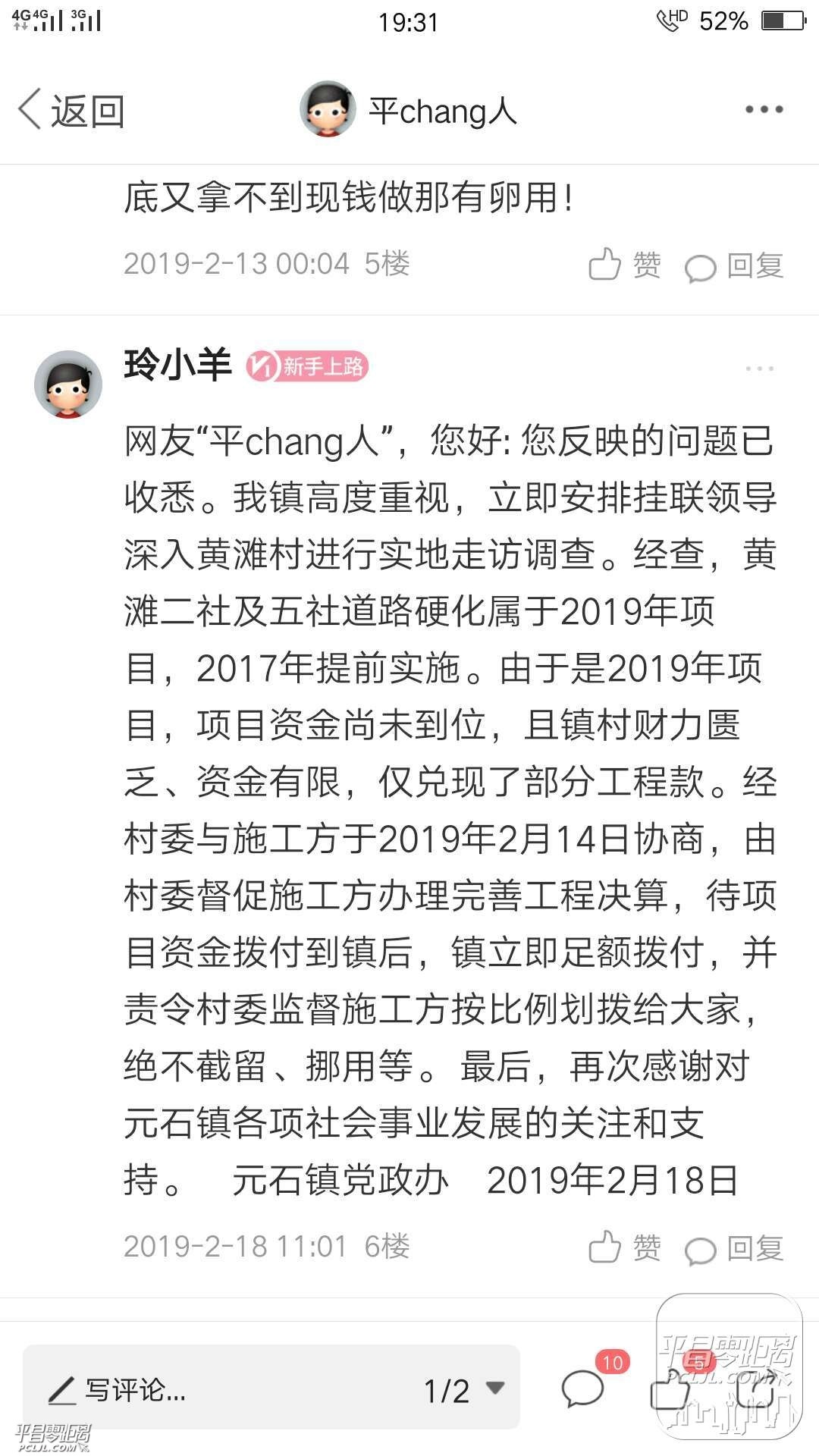This screenshot has width=819, height=1456.
Task: Like the 6楼 comment by 玲小羊
Action: coord(625,1247)
